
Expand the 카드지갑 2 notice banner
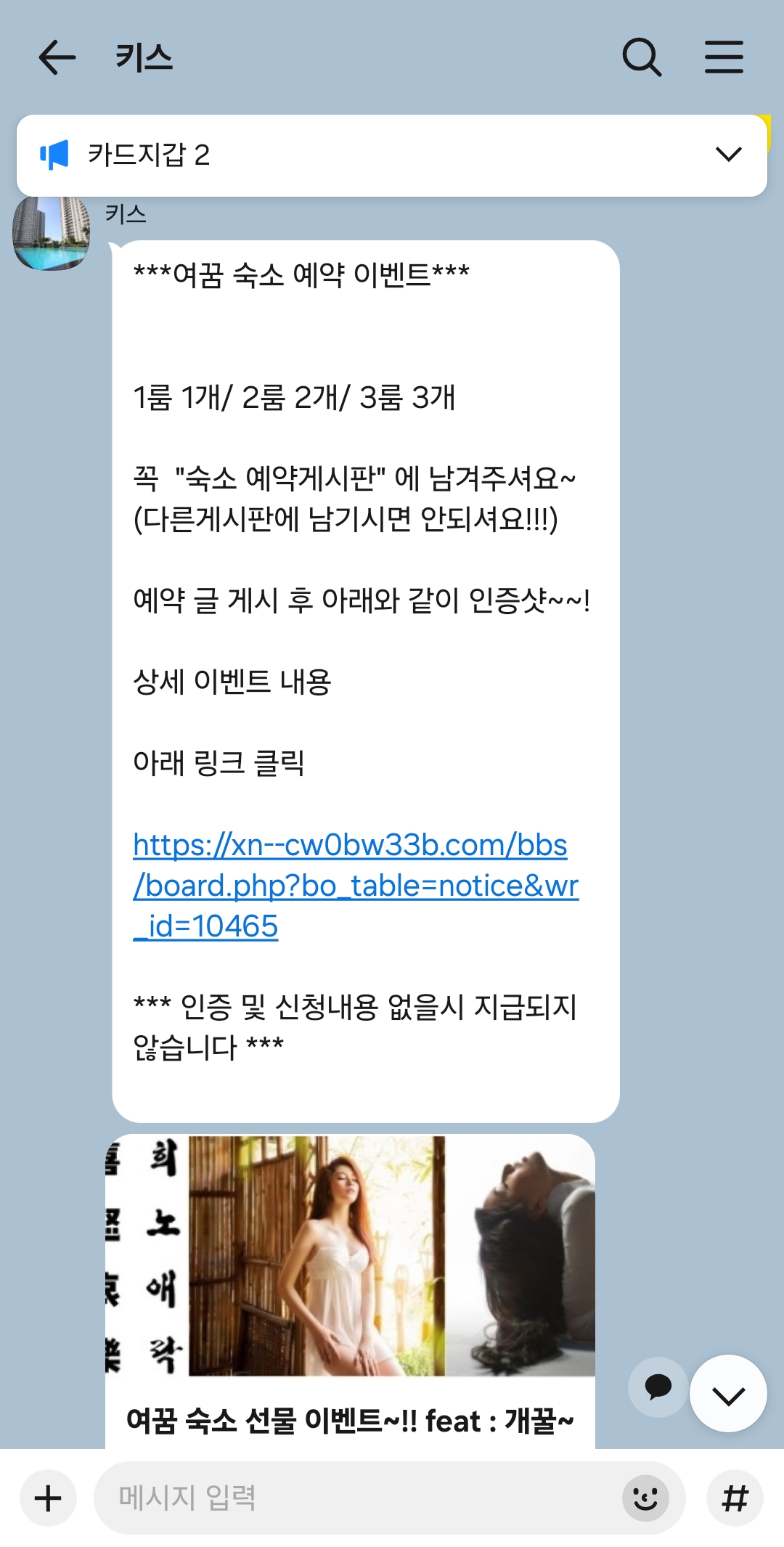pyautogui.click(x=728, y=155)
